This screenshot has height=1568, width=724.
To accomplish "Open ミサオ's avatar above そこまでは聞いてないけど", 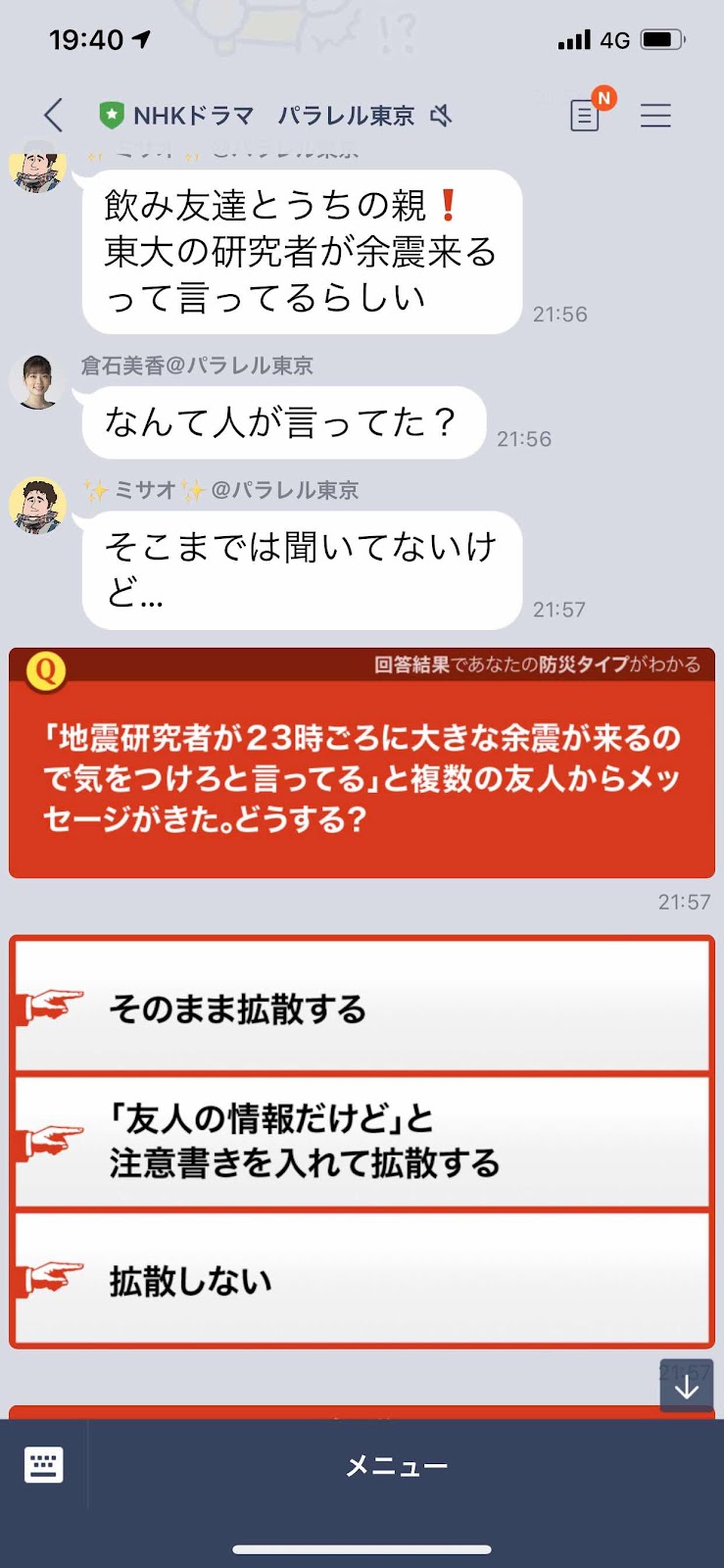I will tap(37, 505).
